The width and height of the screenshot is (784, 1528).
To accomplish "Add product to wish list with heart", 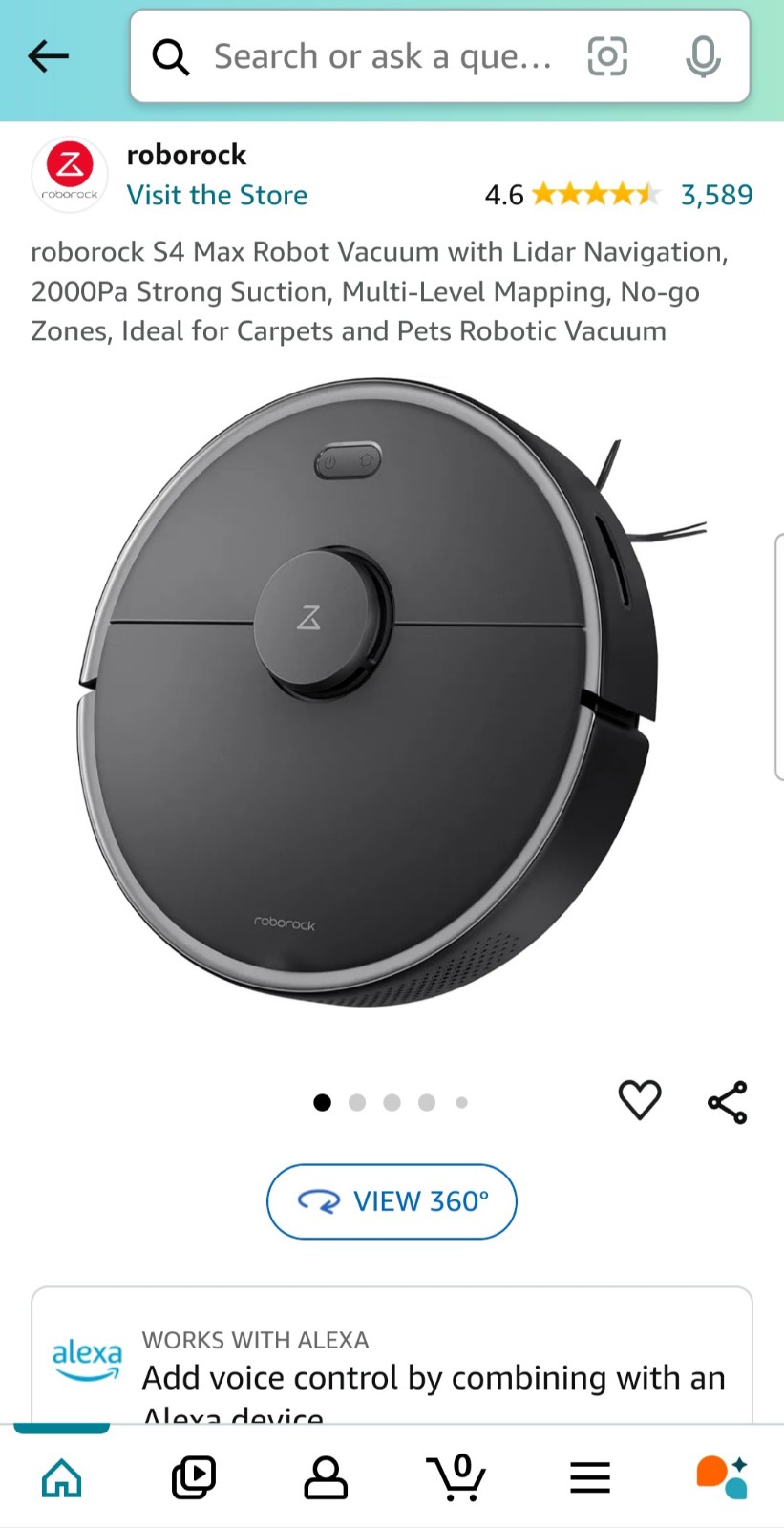I will point(640,1100).
